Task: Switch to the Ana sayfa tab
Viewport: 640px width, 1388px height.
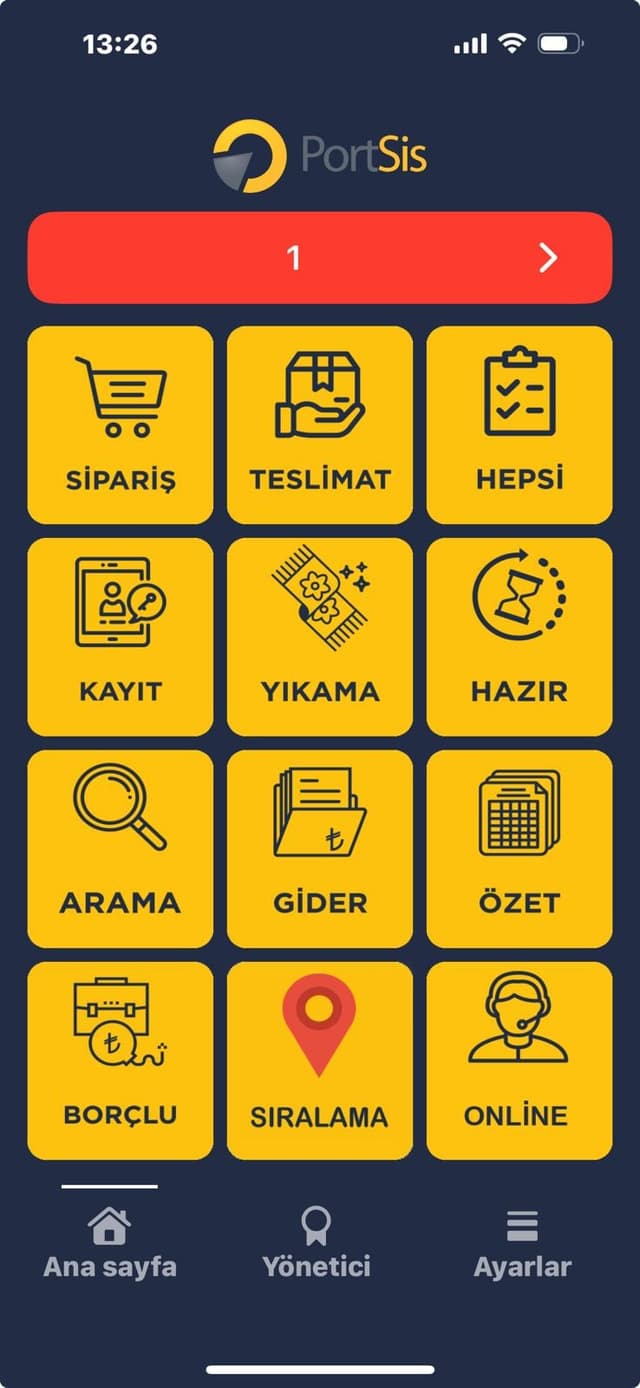Action: pos(110,1243)
